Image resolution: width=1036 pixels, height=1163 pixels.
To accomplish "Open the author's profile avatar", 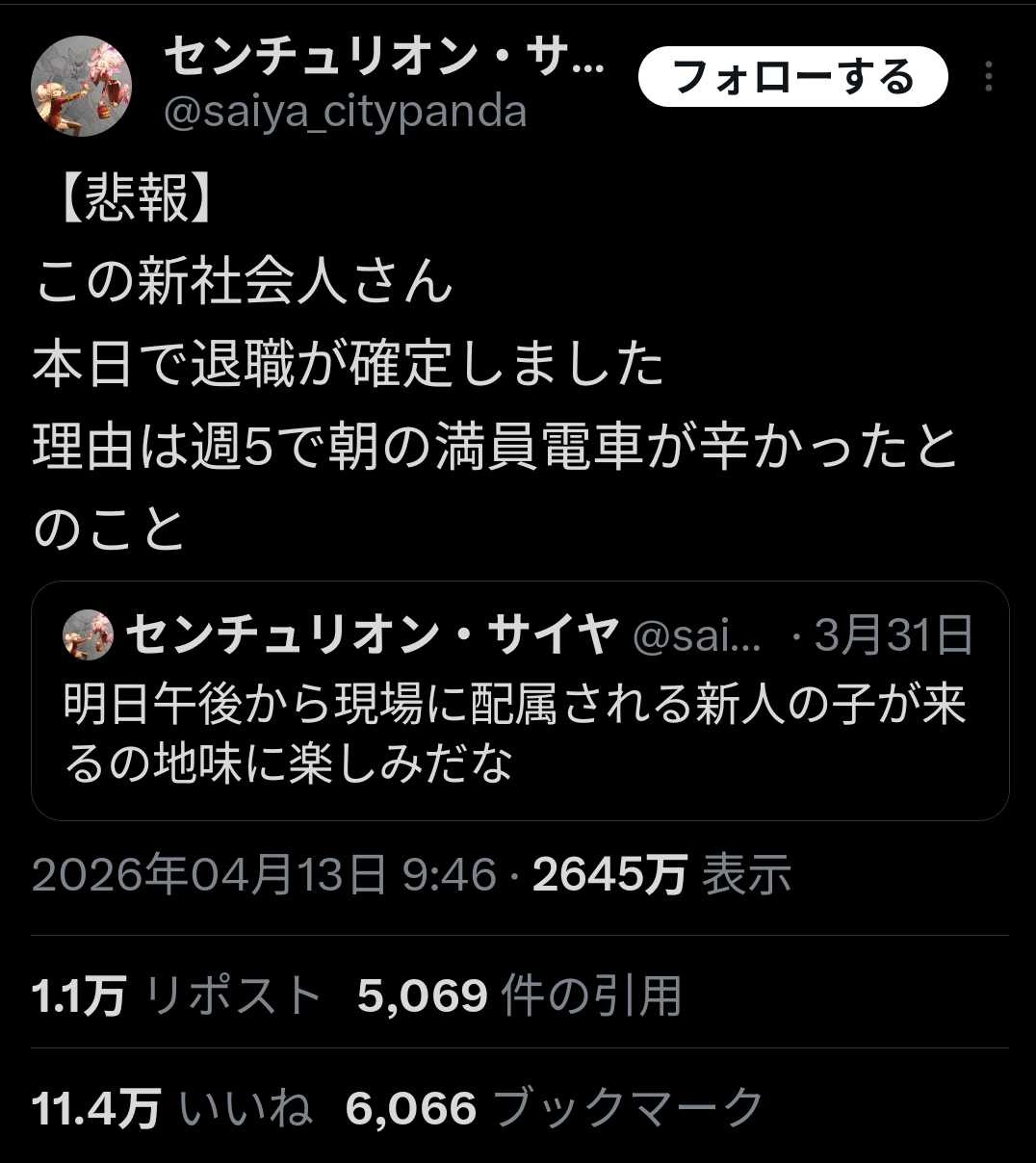I will [x=81, y=87].
